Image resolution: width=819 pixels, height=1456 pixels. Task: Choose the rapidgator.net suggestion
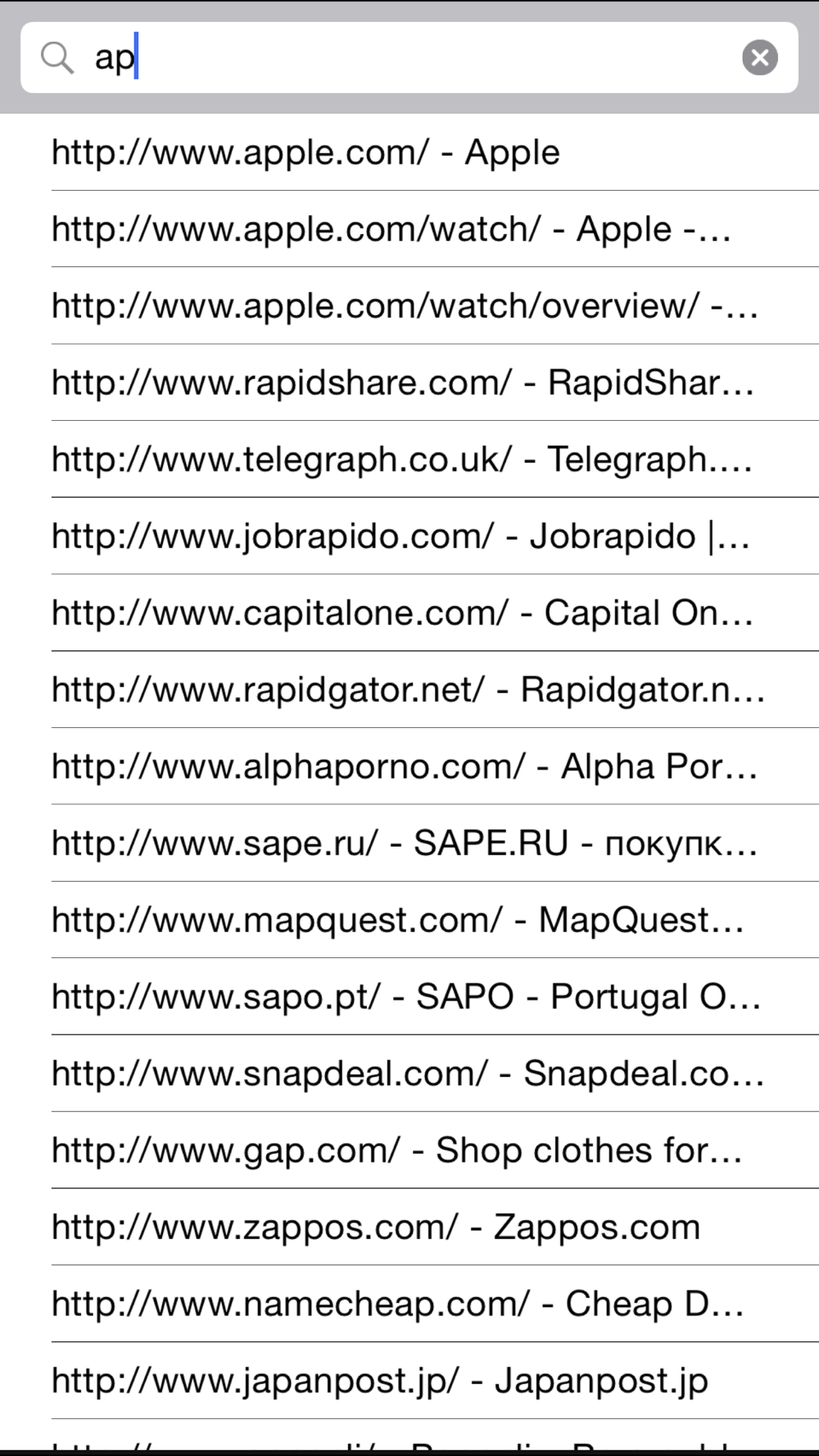coord(408,690)
